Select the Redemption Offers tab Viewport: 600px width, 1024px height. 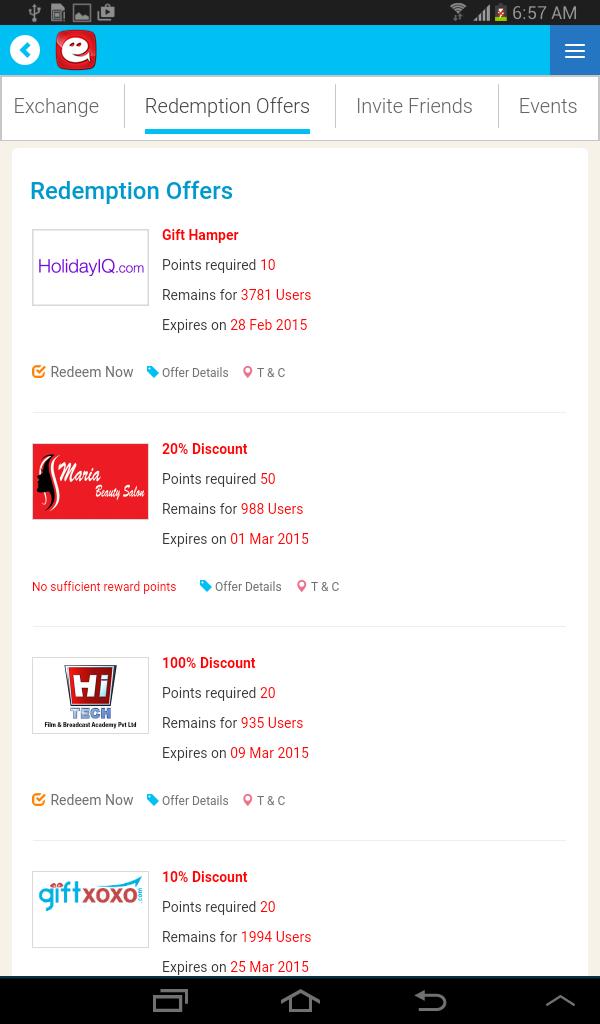pyautogui.click(x=227, y=106)
